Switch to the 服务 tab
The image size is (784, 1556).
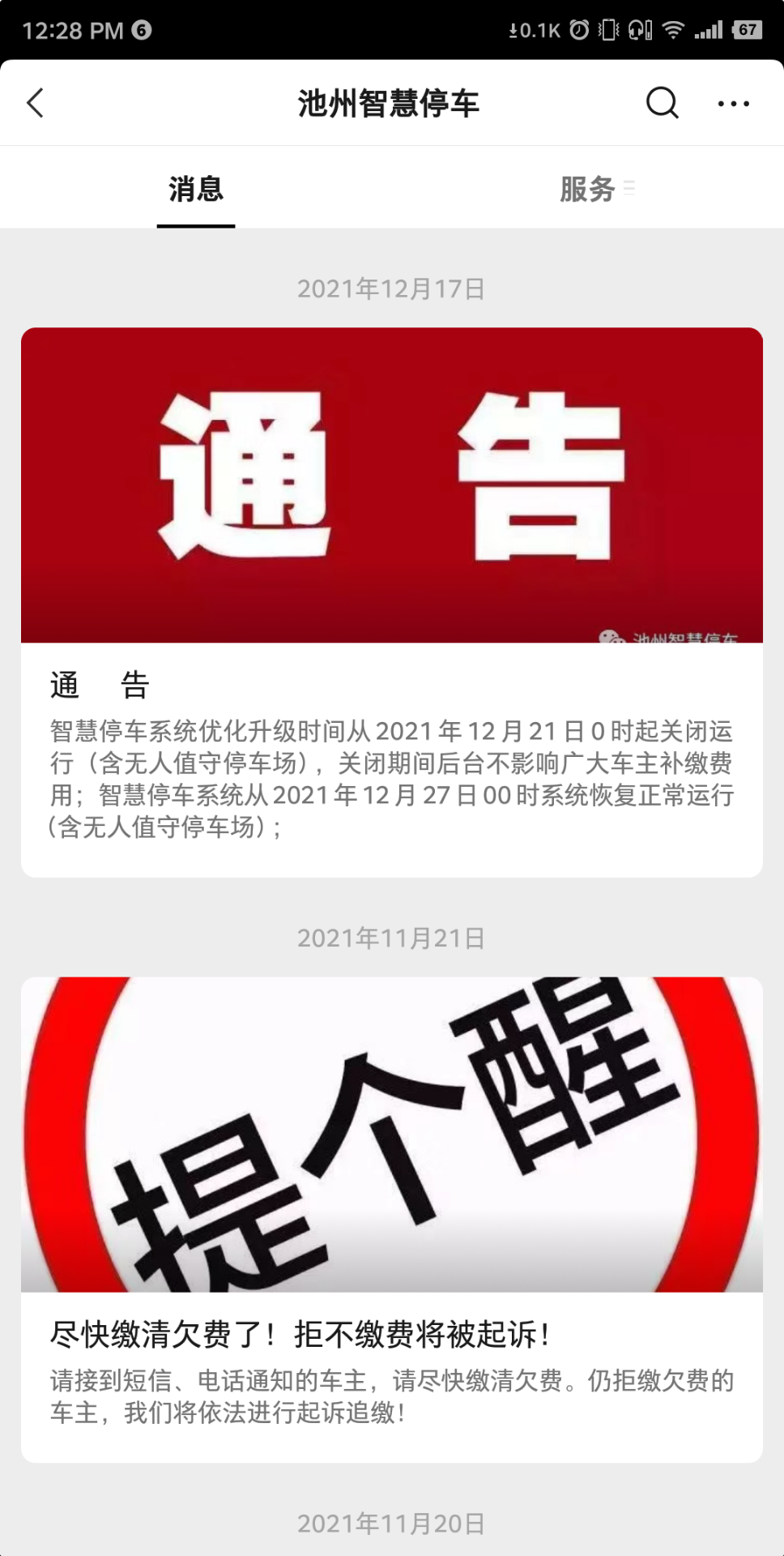click(588, 189)
